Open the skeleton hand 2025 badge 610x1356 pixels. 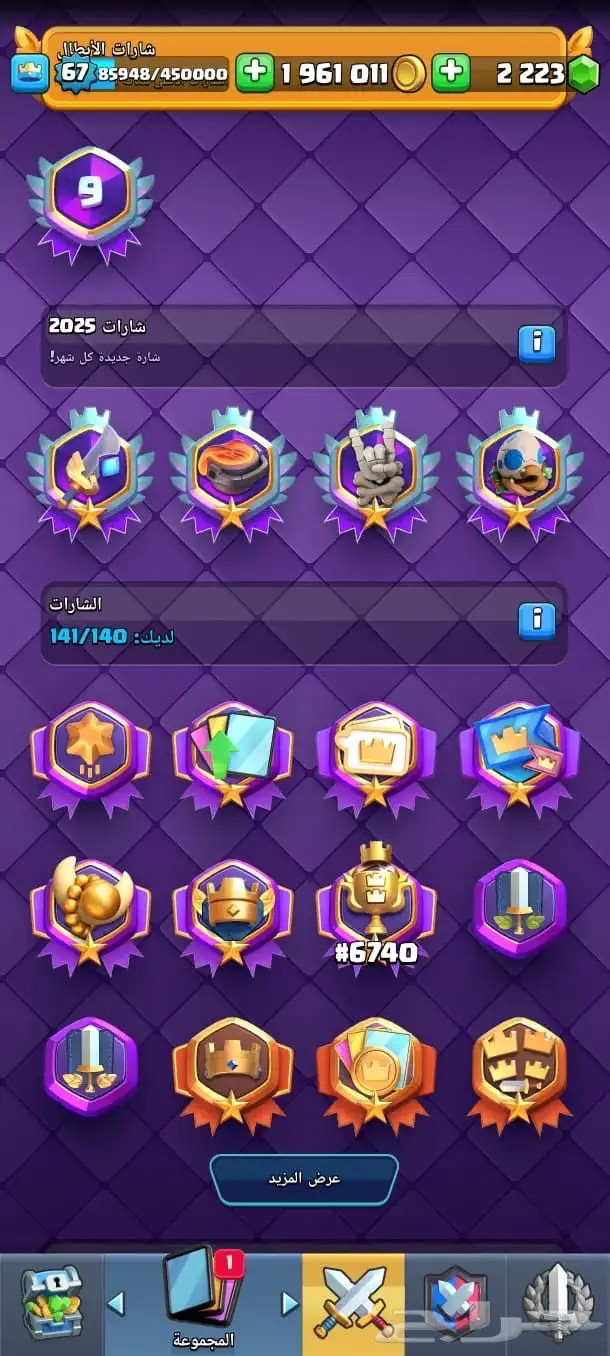click(x=375, y=472)
